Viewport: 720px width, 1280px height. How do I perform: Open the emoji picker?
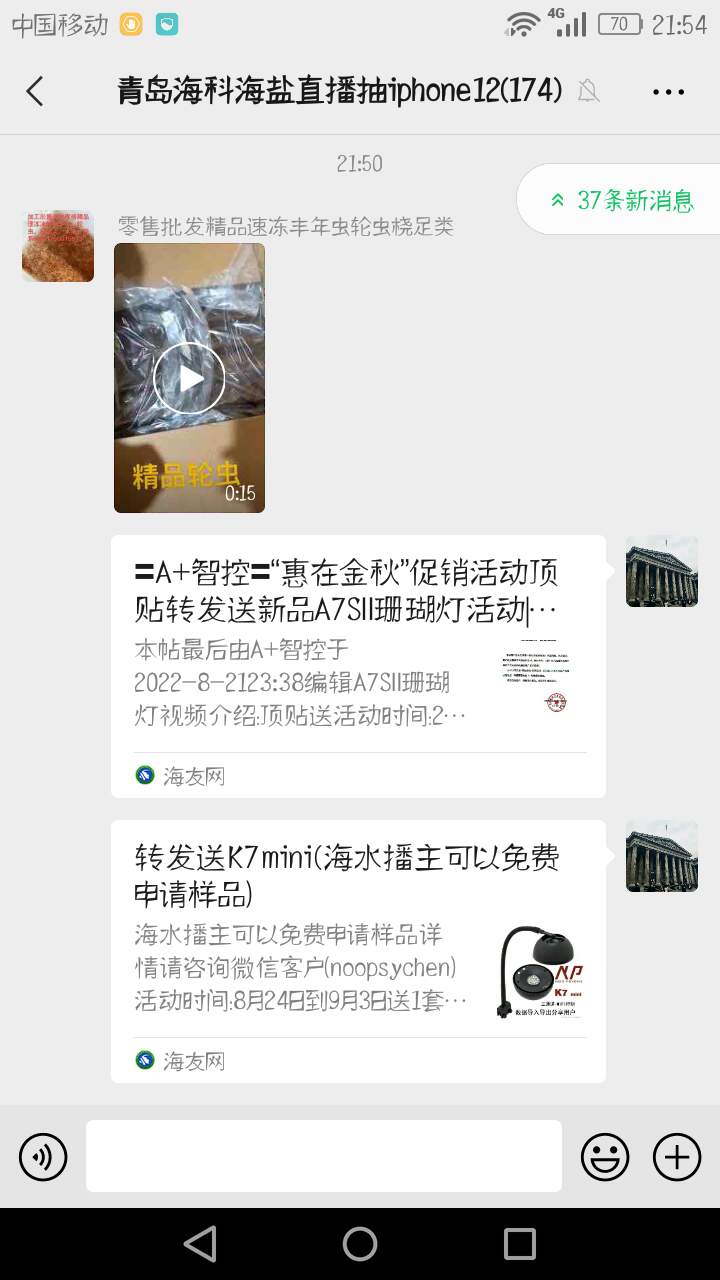605,1157
